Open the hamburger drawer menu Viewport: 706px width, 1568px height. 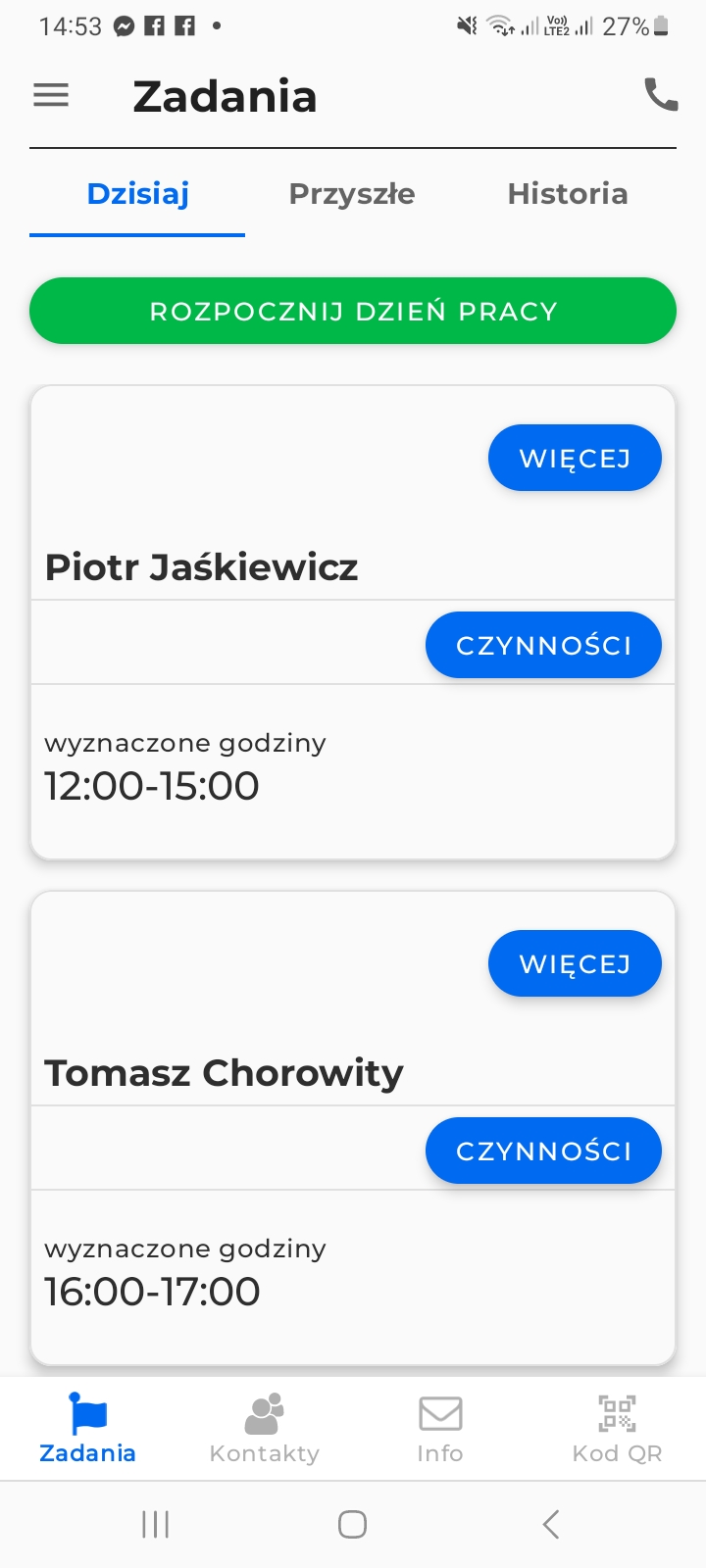click(51, 95)
